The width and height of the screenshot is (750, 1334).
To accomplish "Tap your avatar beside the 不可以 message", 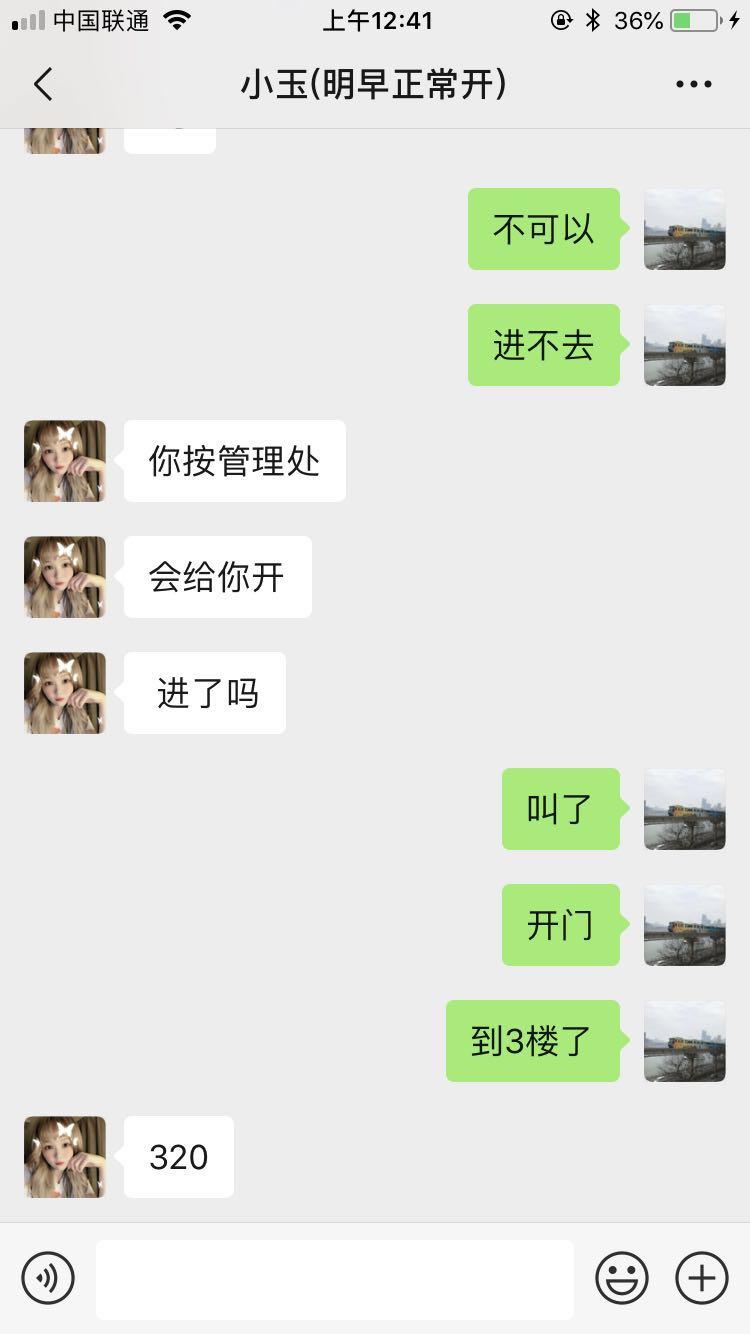I will point(684,229).
